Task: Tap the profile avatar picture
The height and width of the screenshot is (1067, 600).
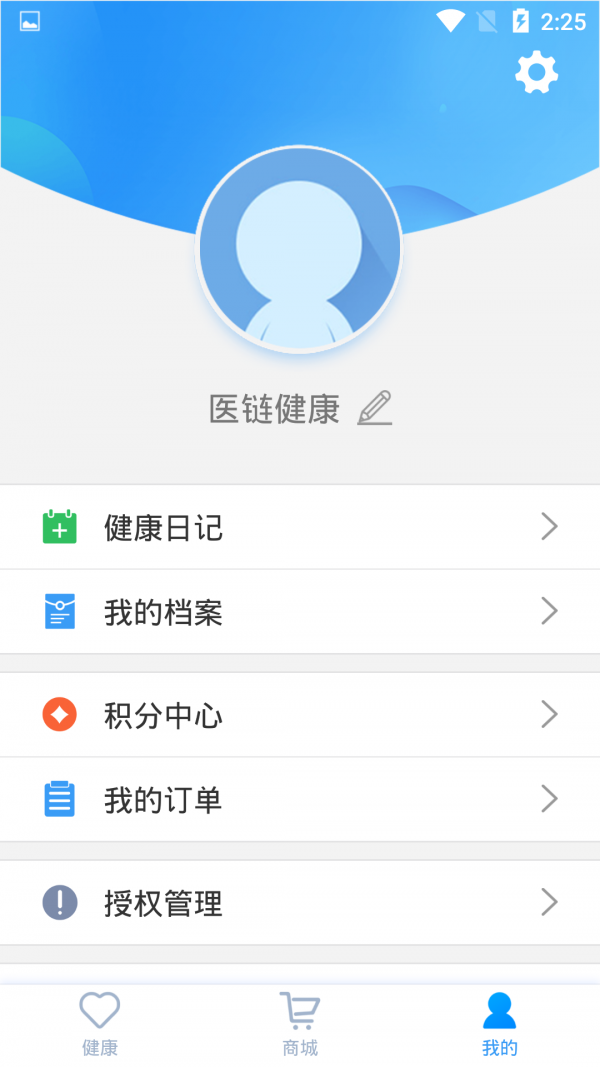Action: (299, 250)
